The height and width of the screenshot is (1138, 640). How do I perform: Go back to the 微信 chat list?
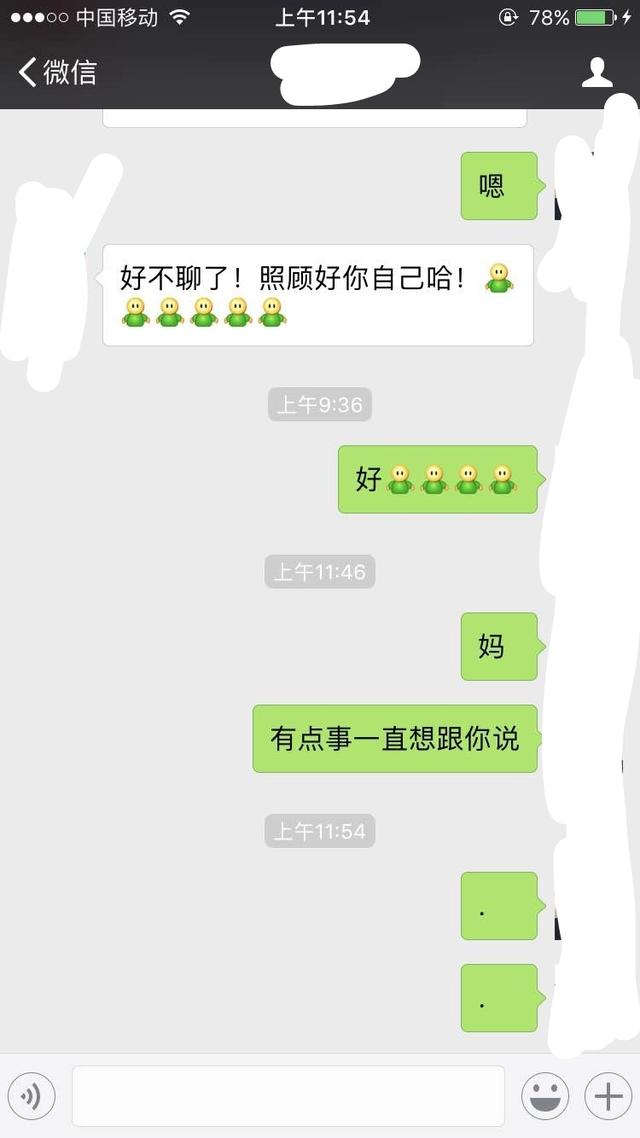point(57,72)
